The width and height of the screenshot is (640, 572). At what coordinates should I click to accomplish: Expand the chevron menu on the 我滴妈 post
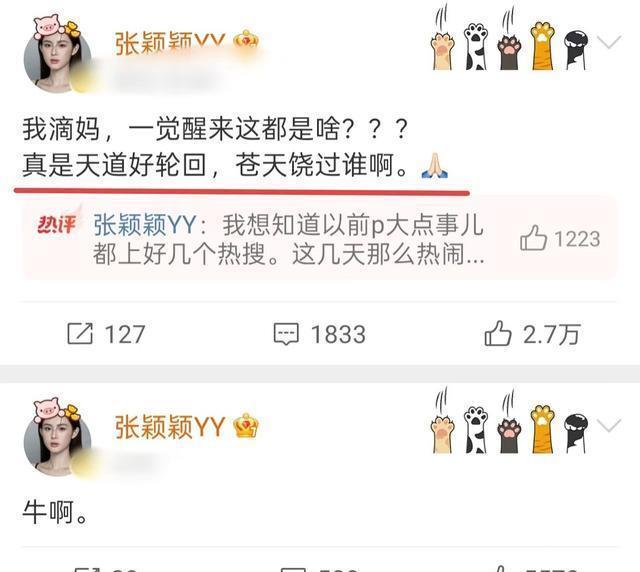pos(610,42)
